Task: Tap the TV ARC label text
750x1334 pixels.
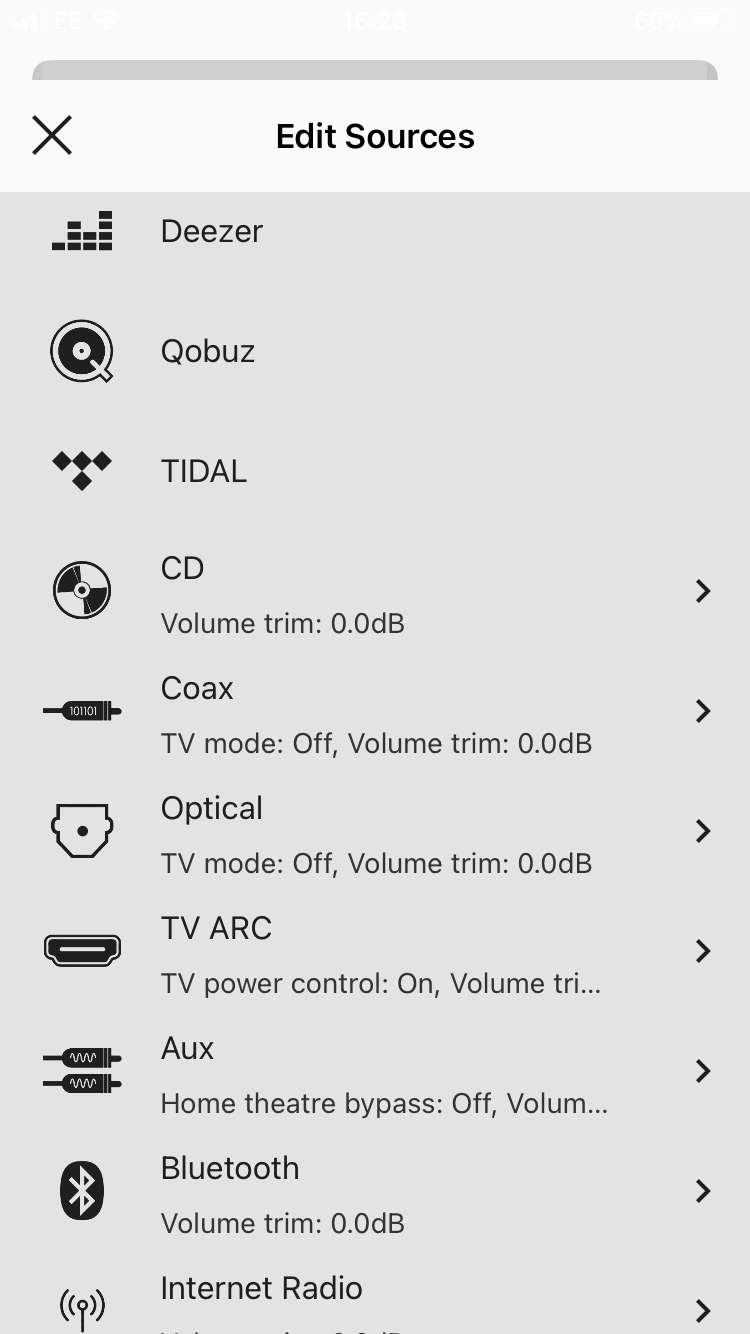Action: 216,928
